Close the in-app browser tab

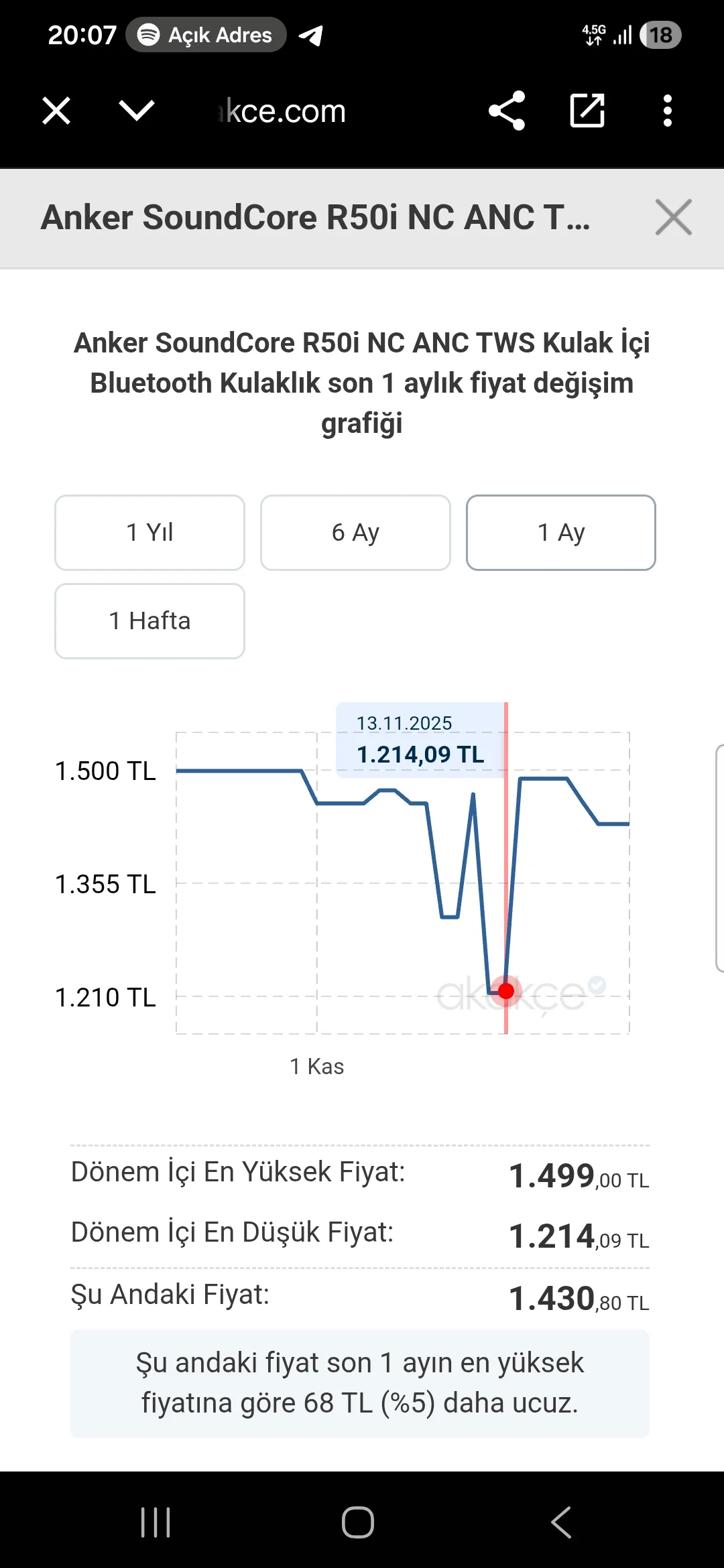(x=56, y=111)
